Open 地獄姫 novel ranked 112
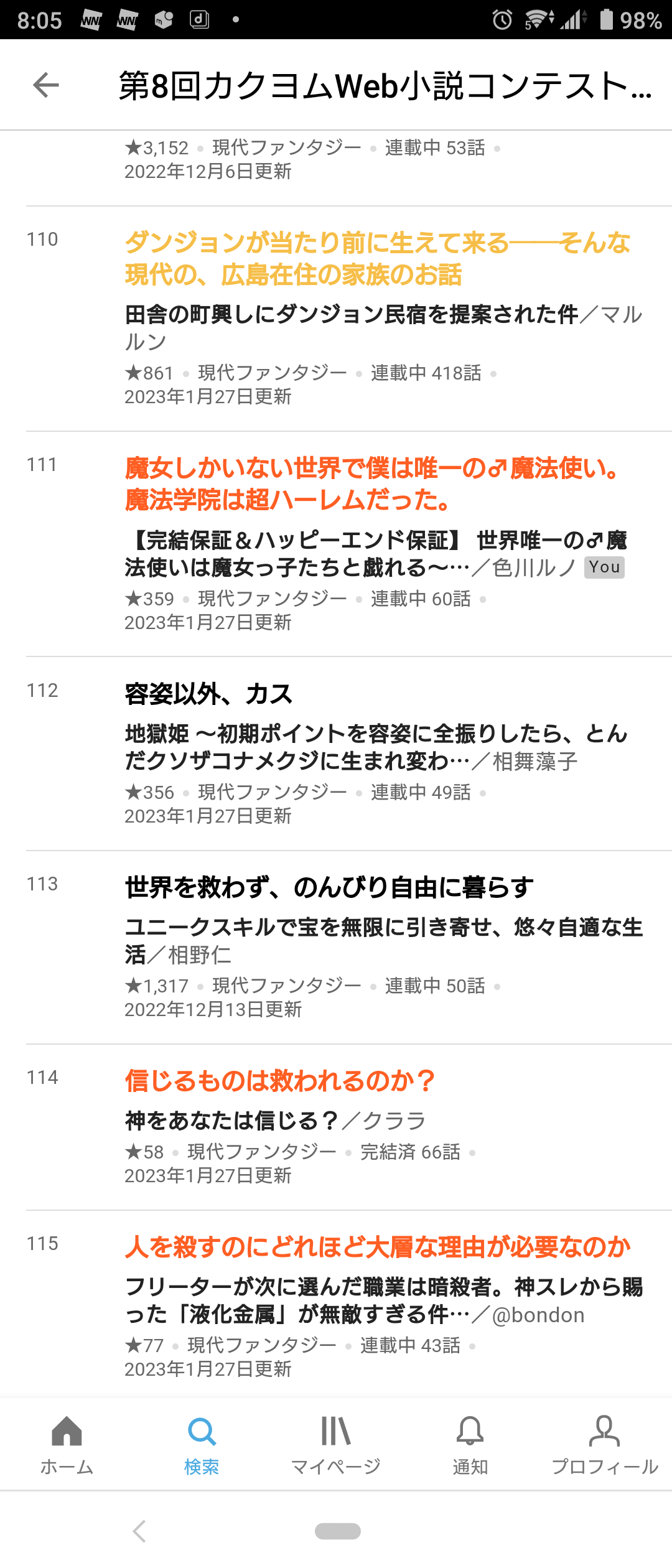 (376, 747)
